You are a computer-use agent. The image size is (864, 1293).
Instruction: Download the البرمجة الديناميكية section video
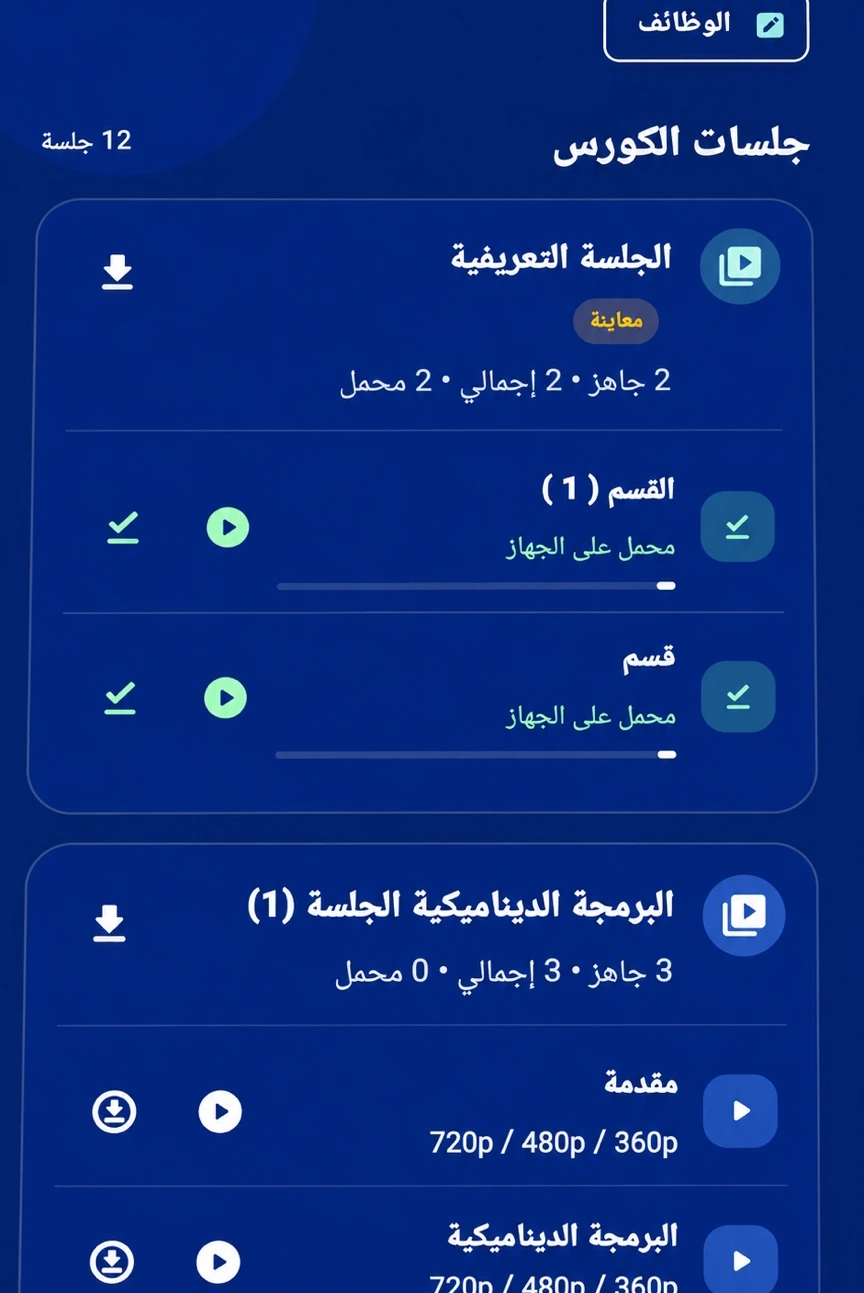pyautogui.click(x=112, y=1261)
